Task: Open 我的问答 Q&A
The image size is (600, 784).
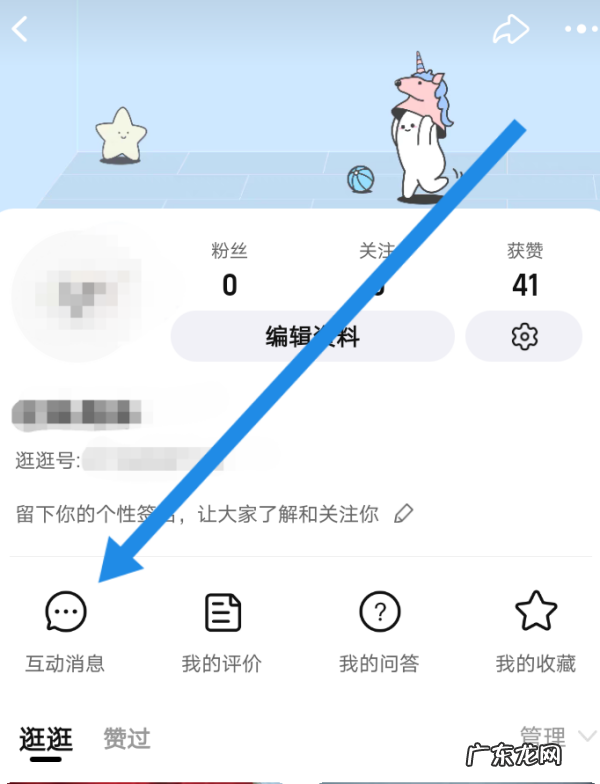Action: (x=379, y=630)
